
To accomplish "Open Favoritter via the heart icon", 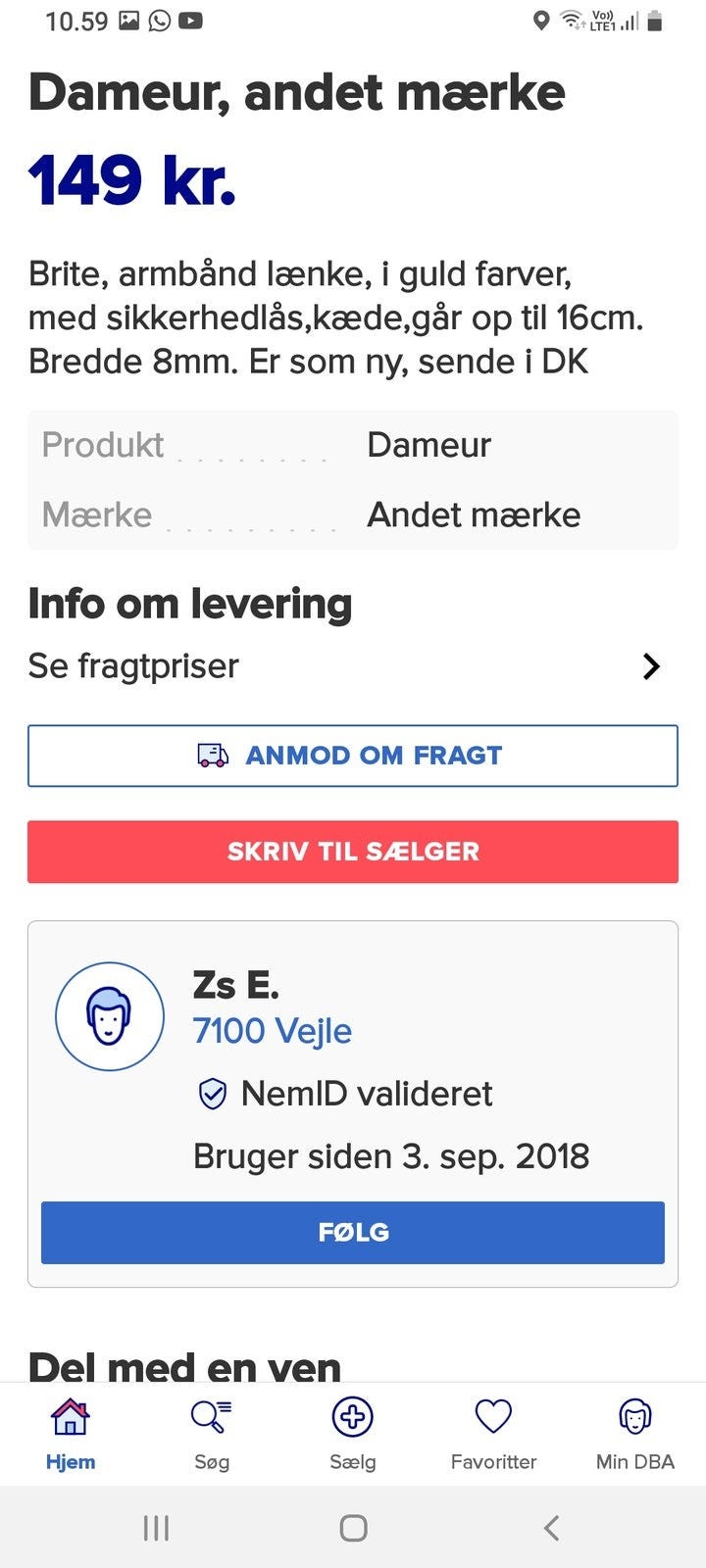I will [494, 1416].
